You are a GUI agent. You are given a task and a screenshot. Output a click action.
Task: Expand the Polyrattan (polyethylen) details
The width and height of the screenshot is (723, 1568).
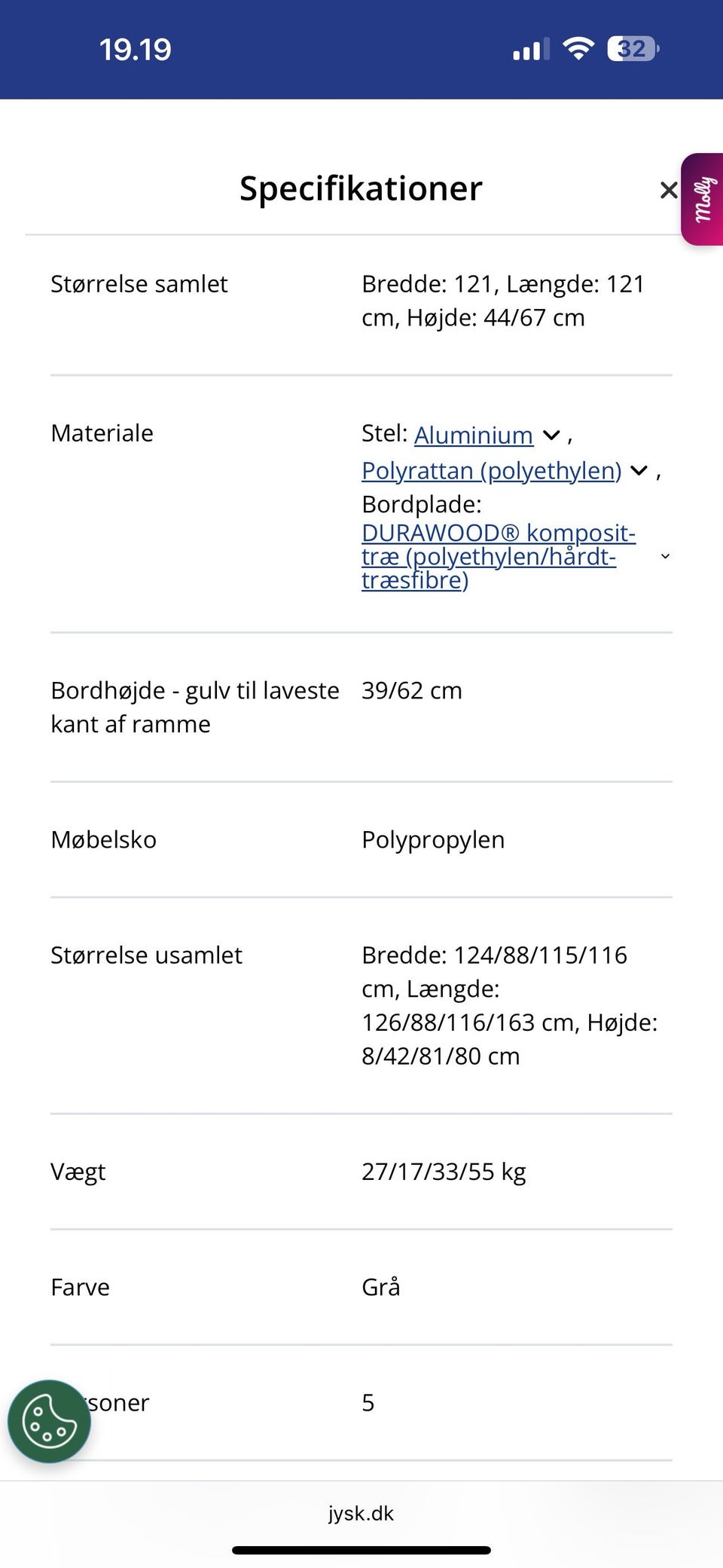(x=638, y=471)
